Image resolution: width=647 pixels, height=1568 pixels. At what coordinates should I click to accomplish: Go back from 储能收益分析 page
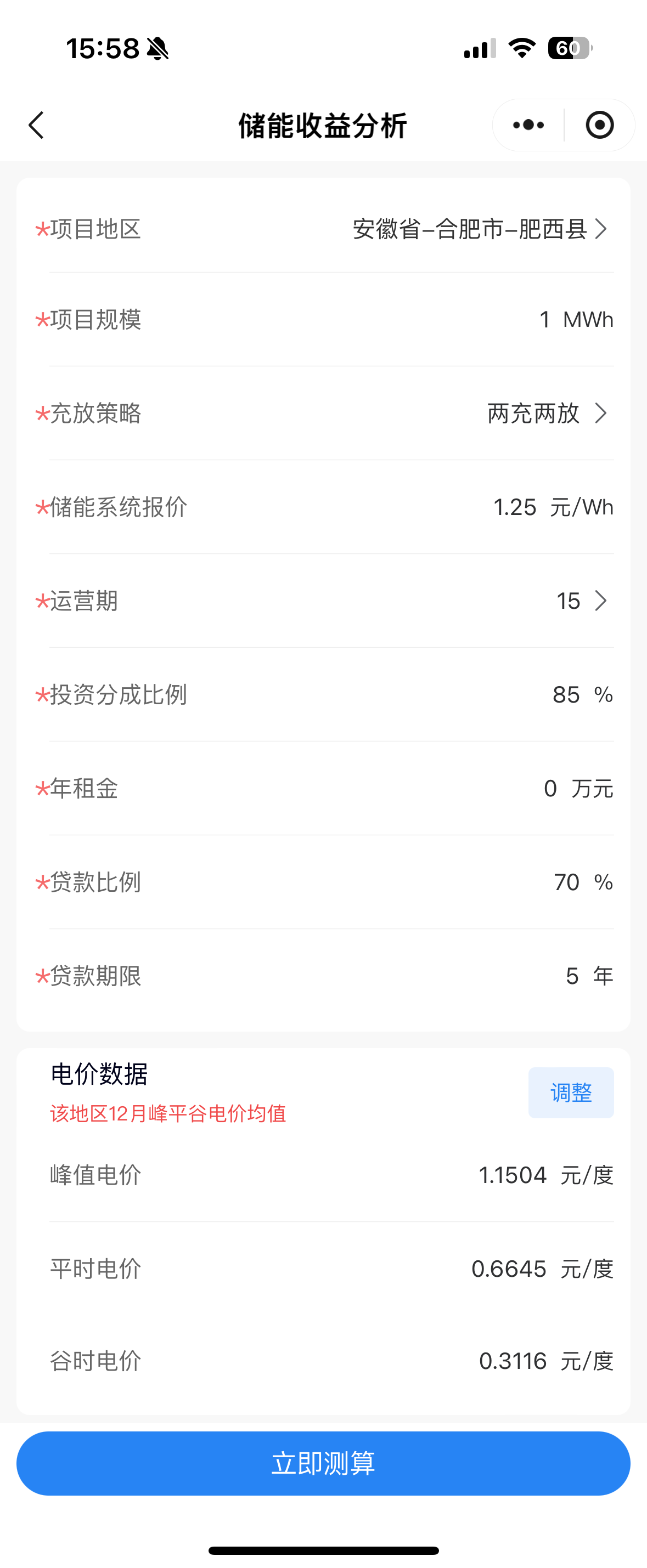click(x=37, y=126)
